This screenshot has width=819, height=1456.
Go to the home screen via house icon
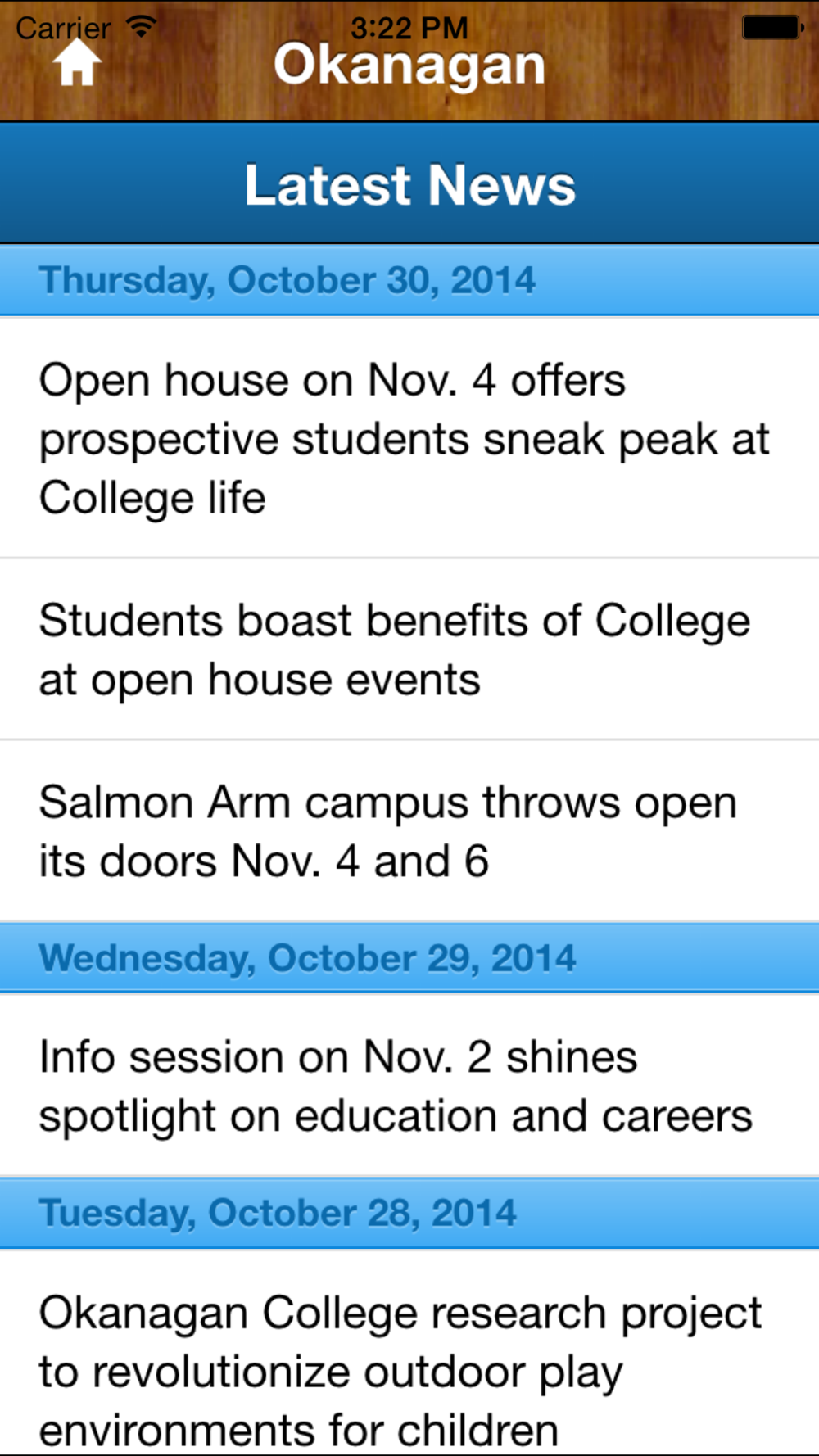coord(77,63)
